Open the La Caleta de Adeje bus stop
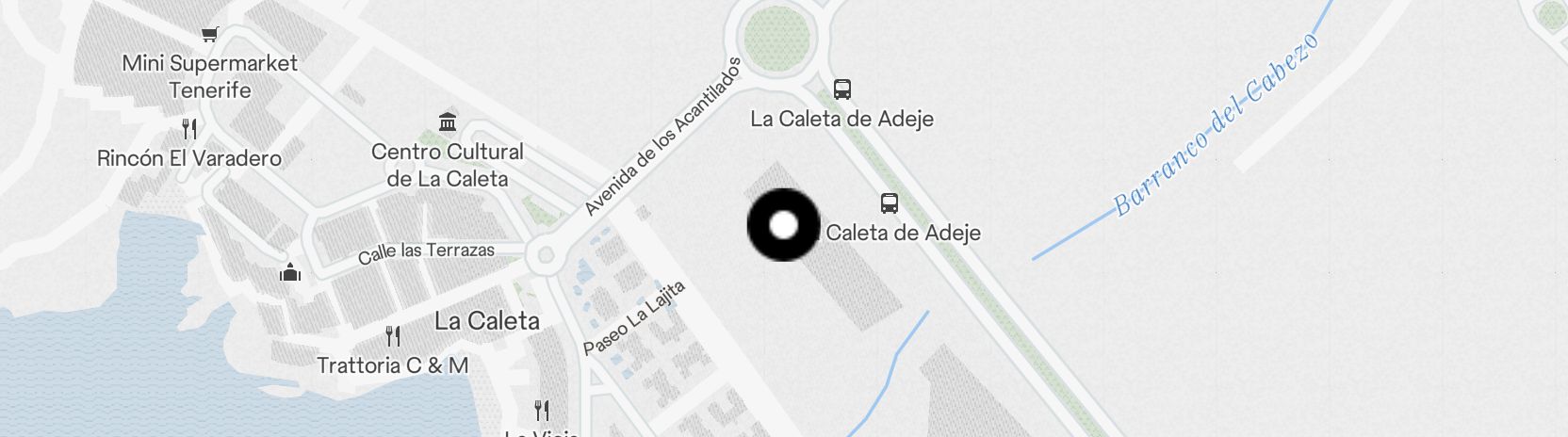The width and height of the screenshot is (1568, 437). coord(842,90)
